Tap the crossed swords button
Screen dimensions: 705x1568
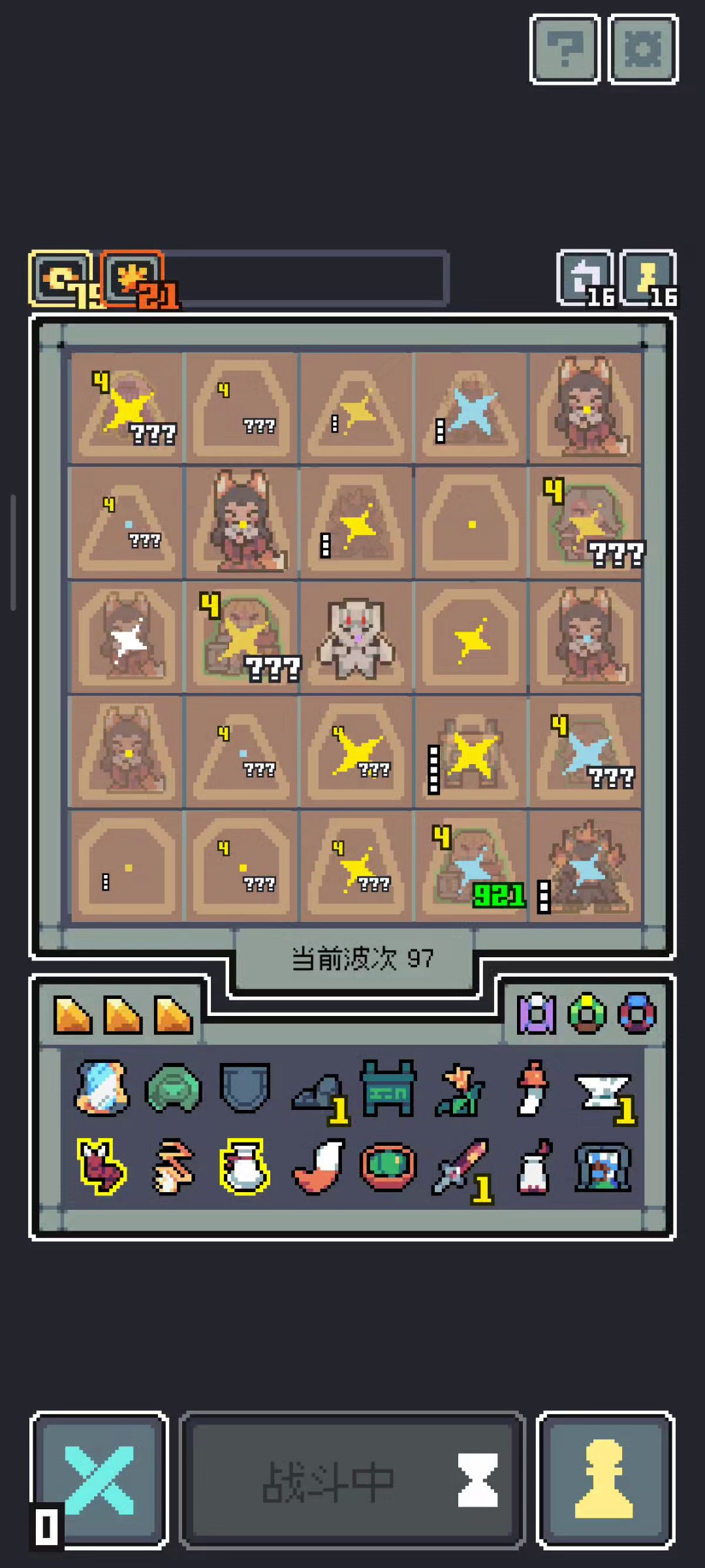(99, 1479)
